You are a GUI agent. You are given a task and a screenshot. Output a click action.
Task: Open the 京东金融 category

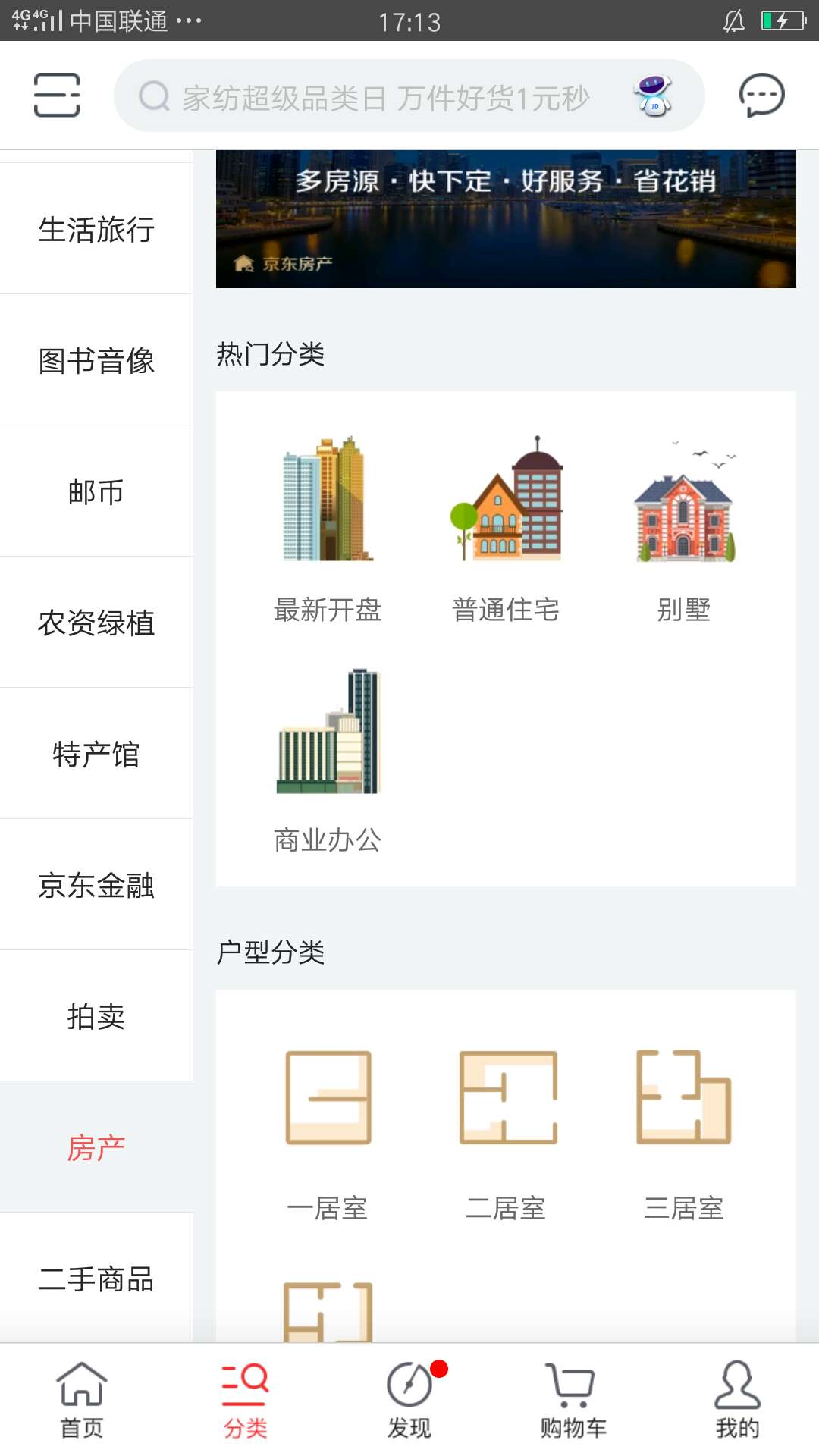(x=96, y=885)
